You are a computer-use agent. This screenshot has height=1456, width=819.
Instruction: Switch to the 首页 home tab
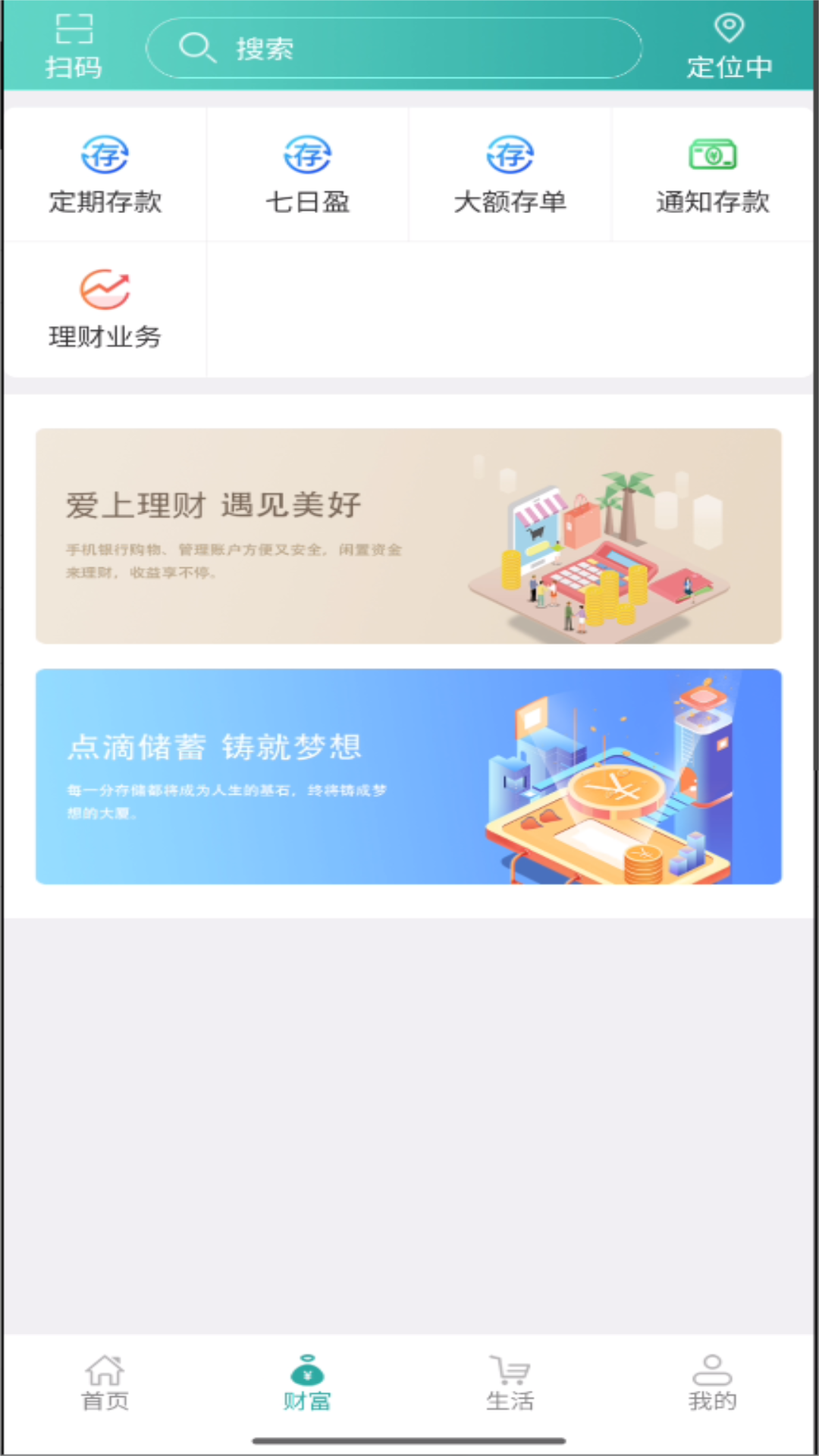[105, 1383]
